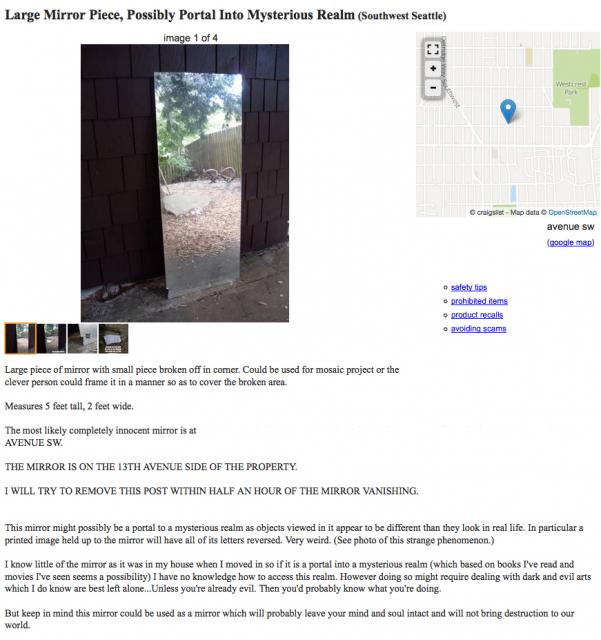601x640 pixels.
Task: Check the product recalls link
Action: tap(476, 315)
